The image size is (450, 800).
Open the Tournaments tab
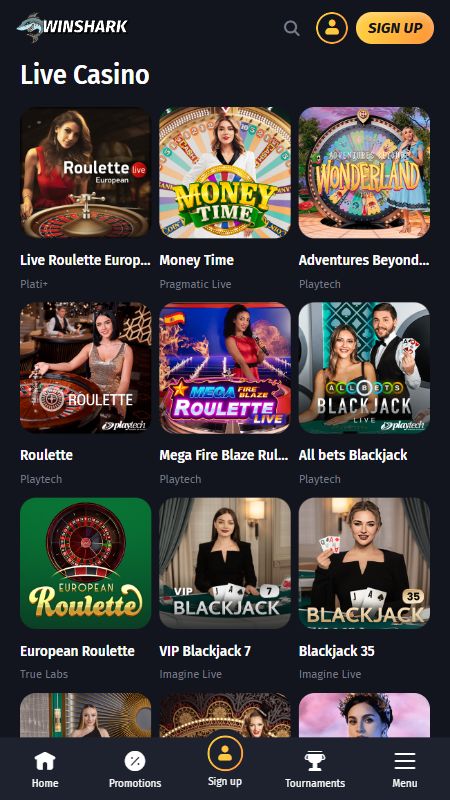315,769
